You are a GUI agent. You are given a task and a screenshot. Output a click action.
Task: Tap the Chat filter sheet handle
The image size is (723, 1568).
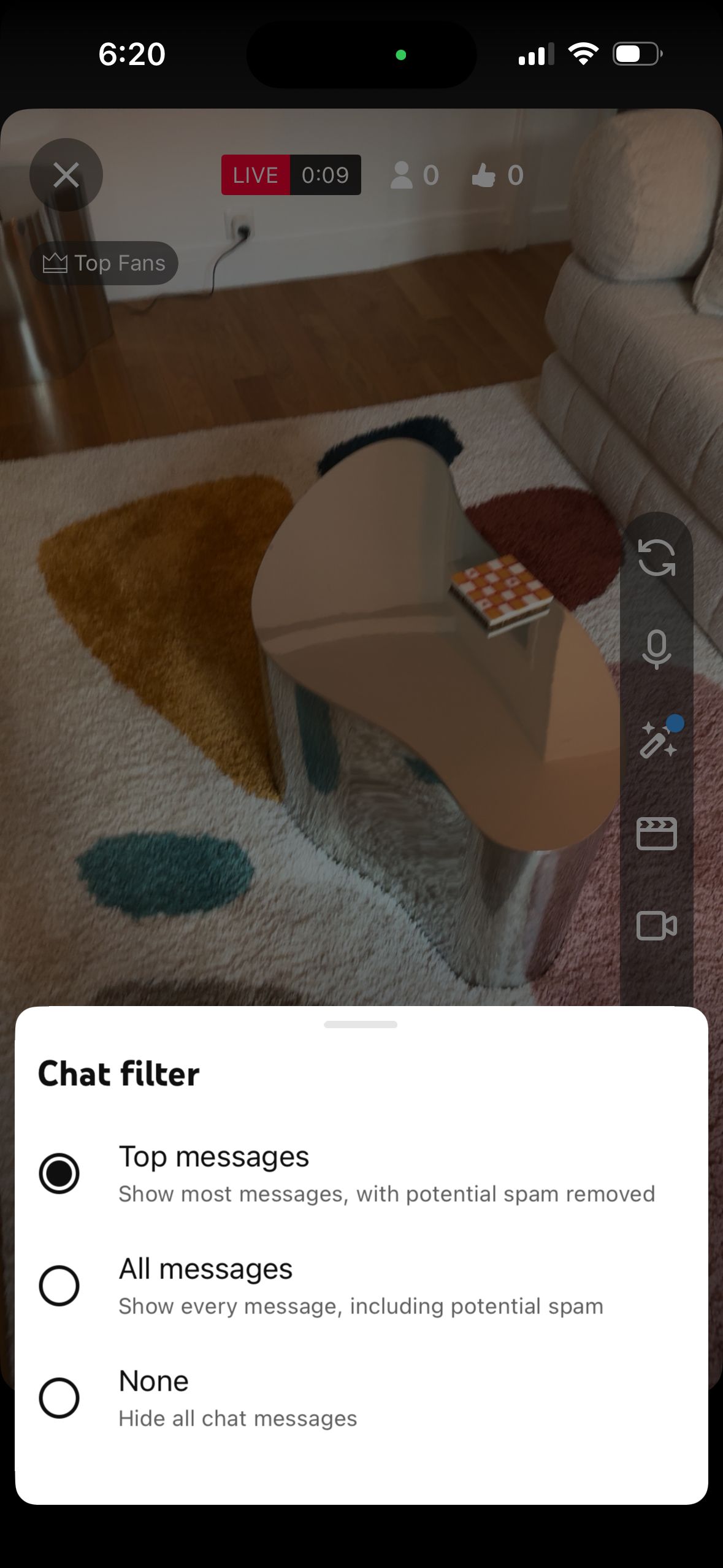tap(361, 1024)
